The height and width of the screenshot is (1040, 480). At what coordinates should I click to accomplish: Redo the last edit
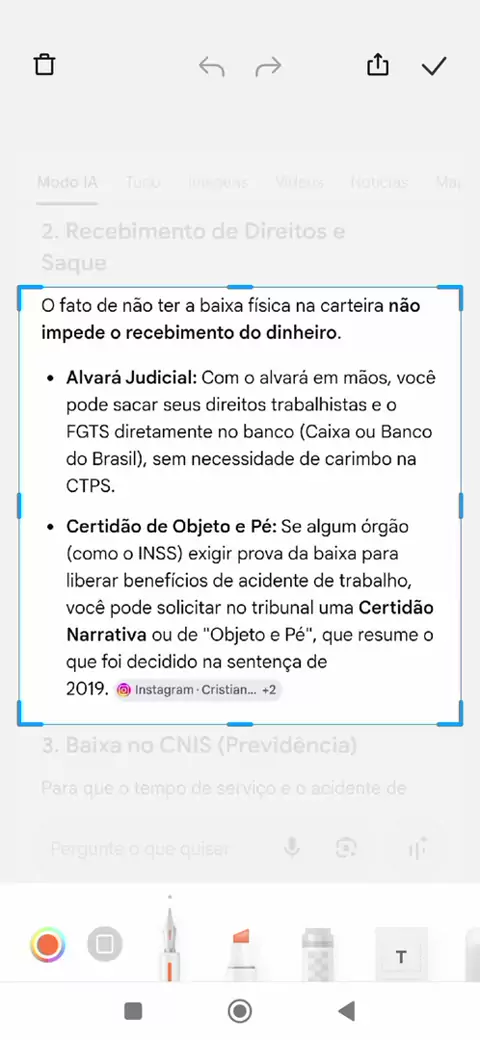[x=269, y=66]
